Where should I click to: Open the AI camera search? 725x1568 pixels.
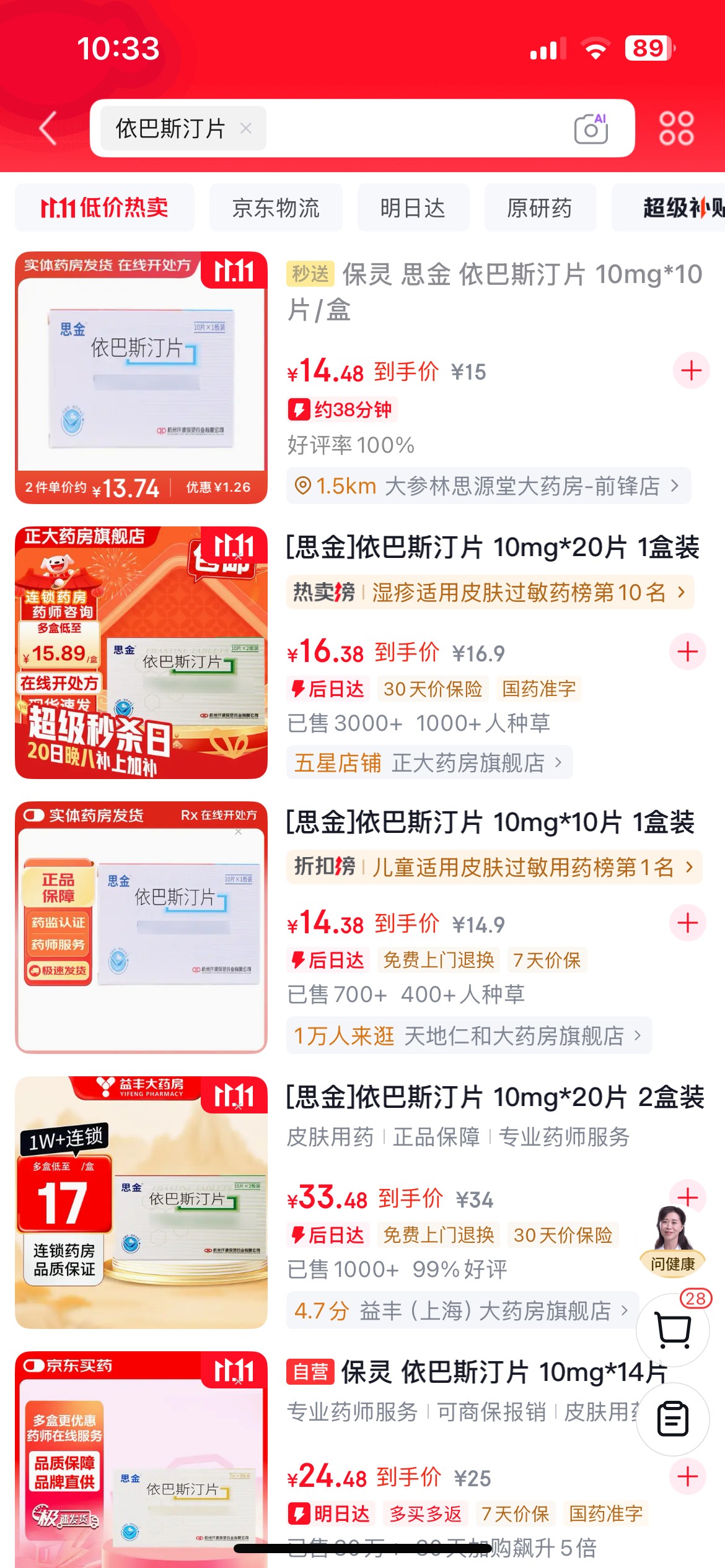tap(591, 128)
